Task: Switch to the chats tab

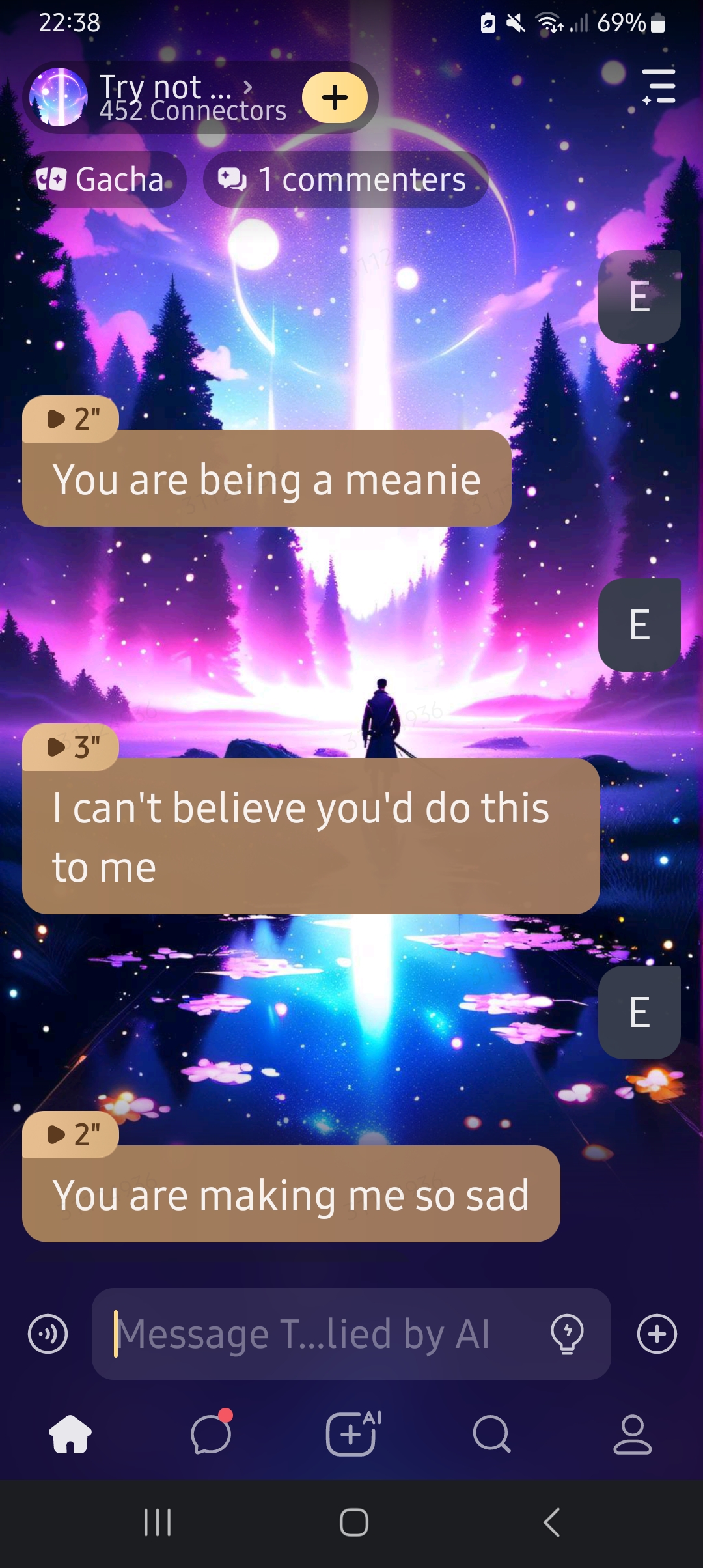Action: tap(211, 1434)
